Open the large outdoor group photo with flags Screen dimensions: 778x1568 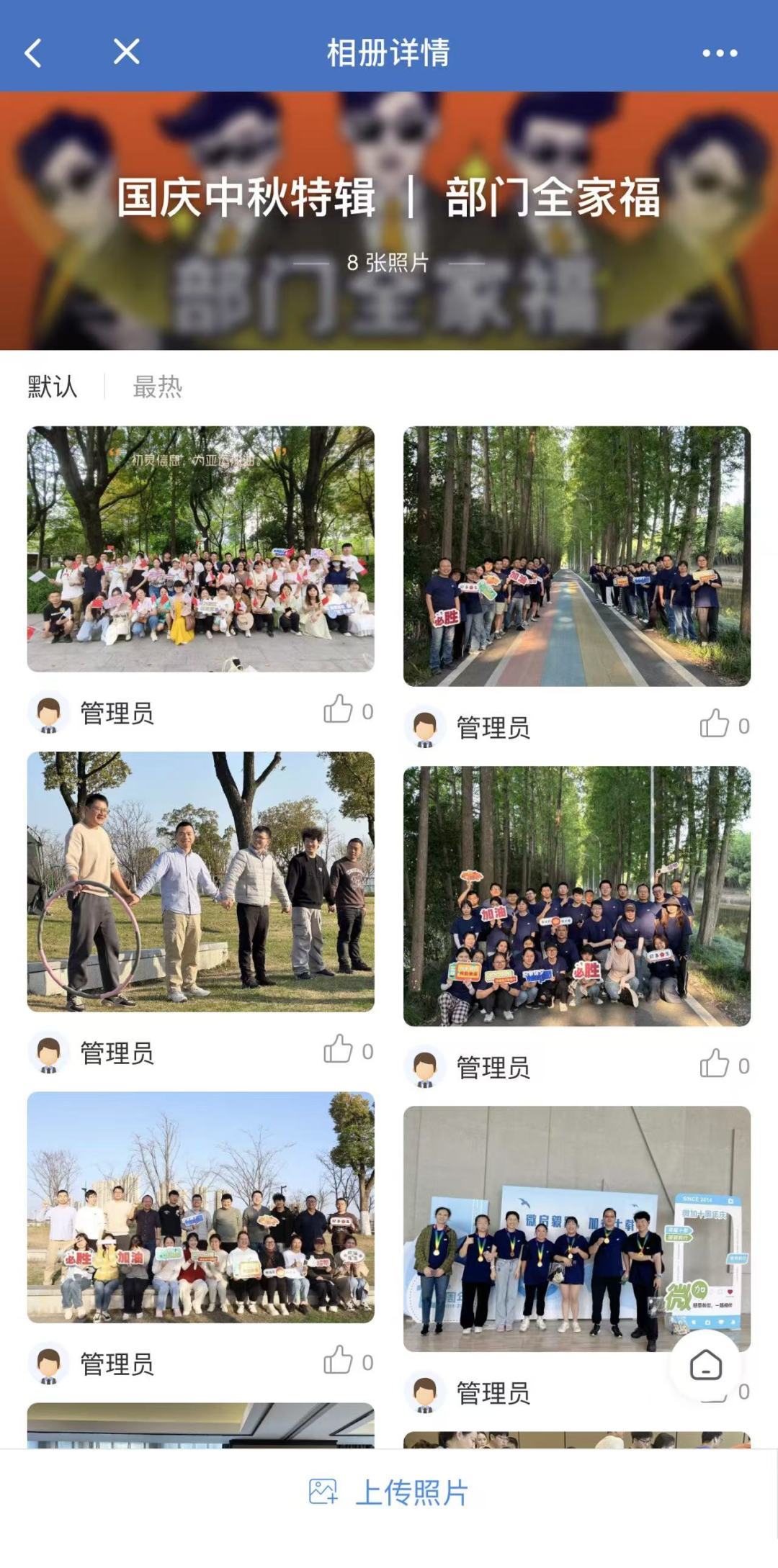(201, 549)
